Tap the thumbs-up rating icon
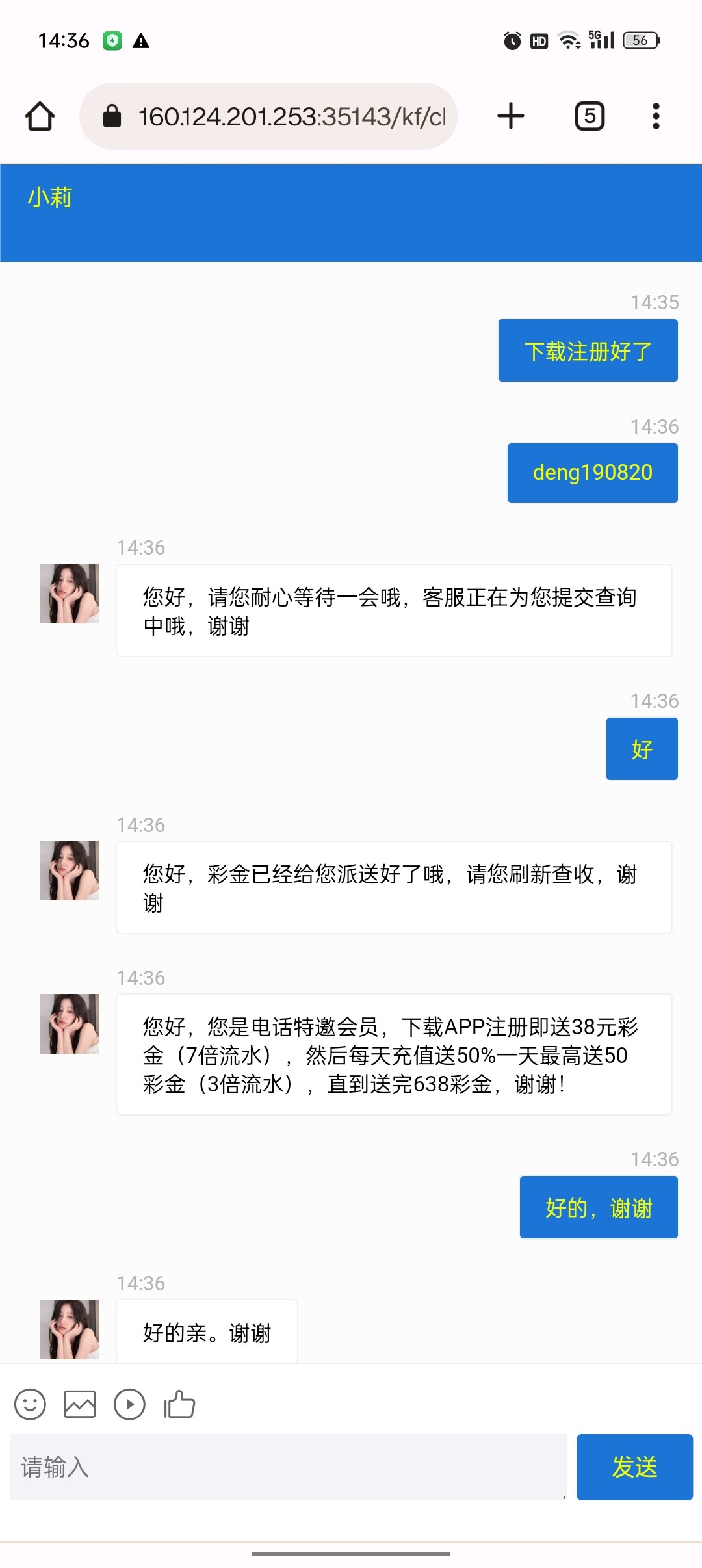Viewport: 702px width, 1568px height. click(x=180, y=1404)
